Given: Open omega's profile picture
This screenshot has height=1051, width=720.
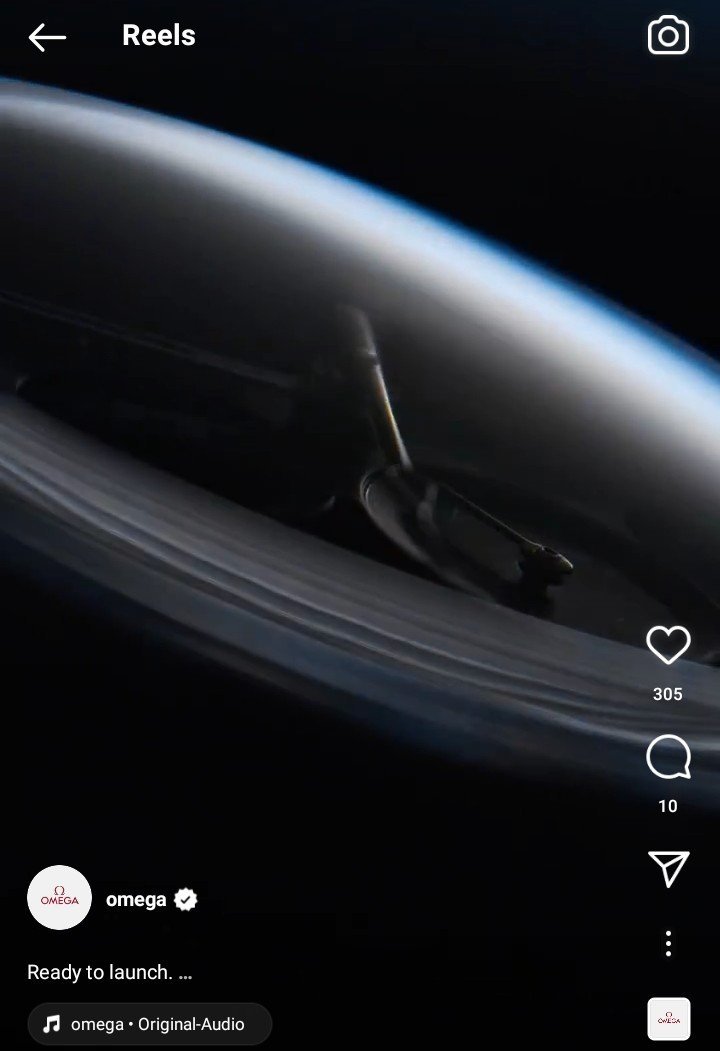Looking at the screenshot, I should point(59,897).
